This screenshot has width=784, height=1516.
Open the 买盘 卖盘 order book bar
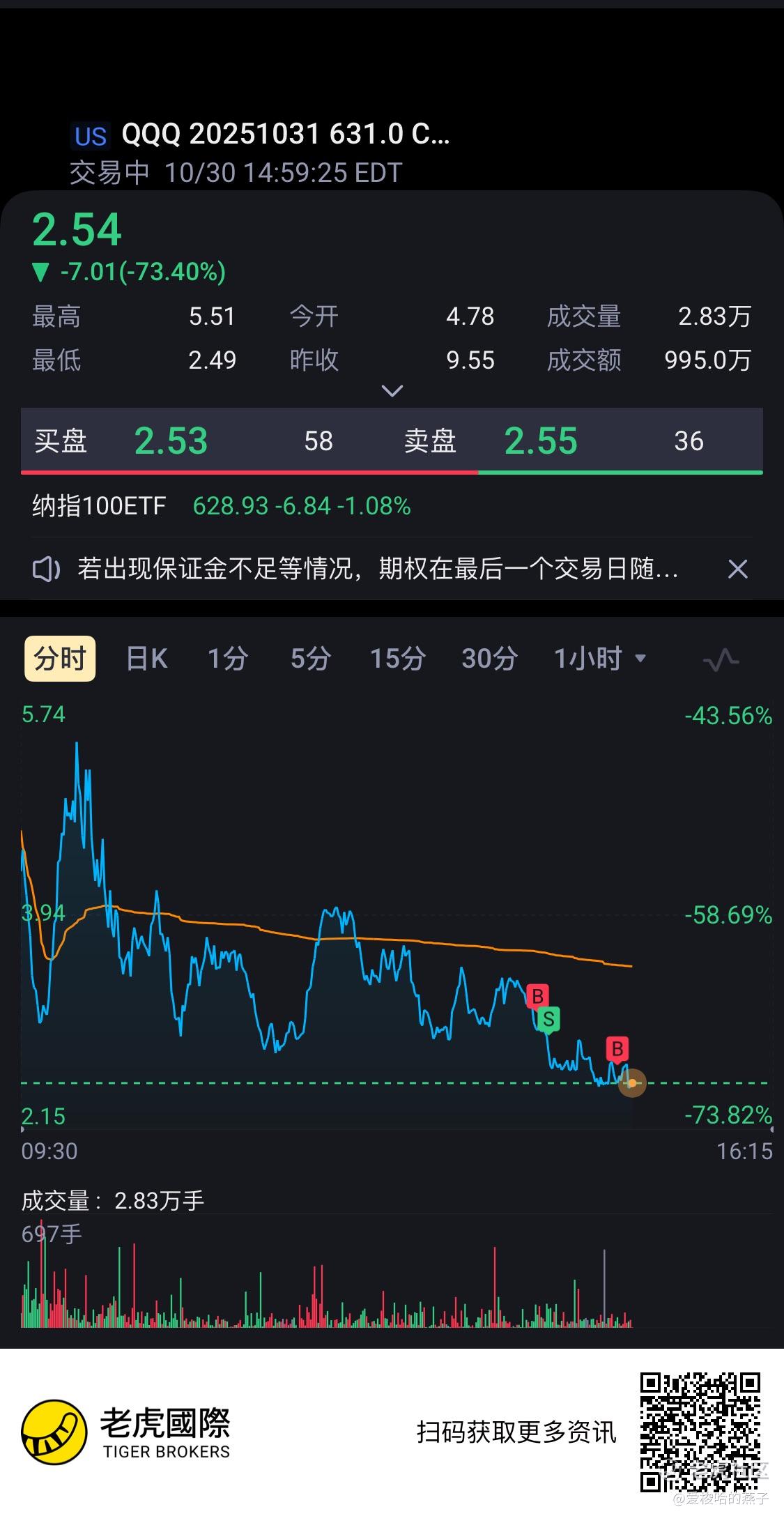(x=392, y=441)
